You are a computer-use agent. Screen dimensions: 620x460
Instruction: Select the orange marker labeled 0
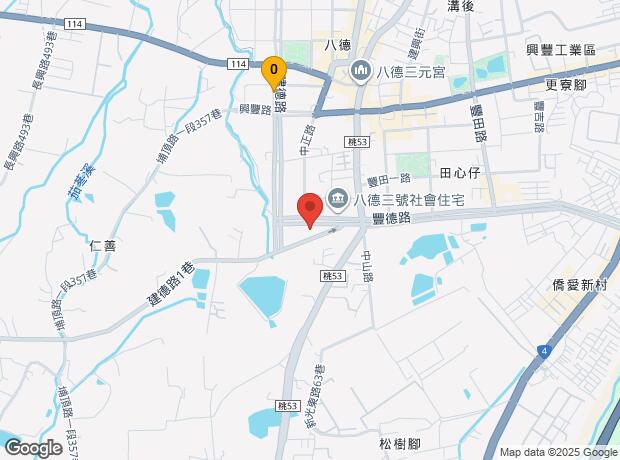click(272, 72)
